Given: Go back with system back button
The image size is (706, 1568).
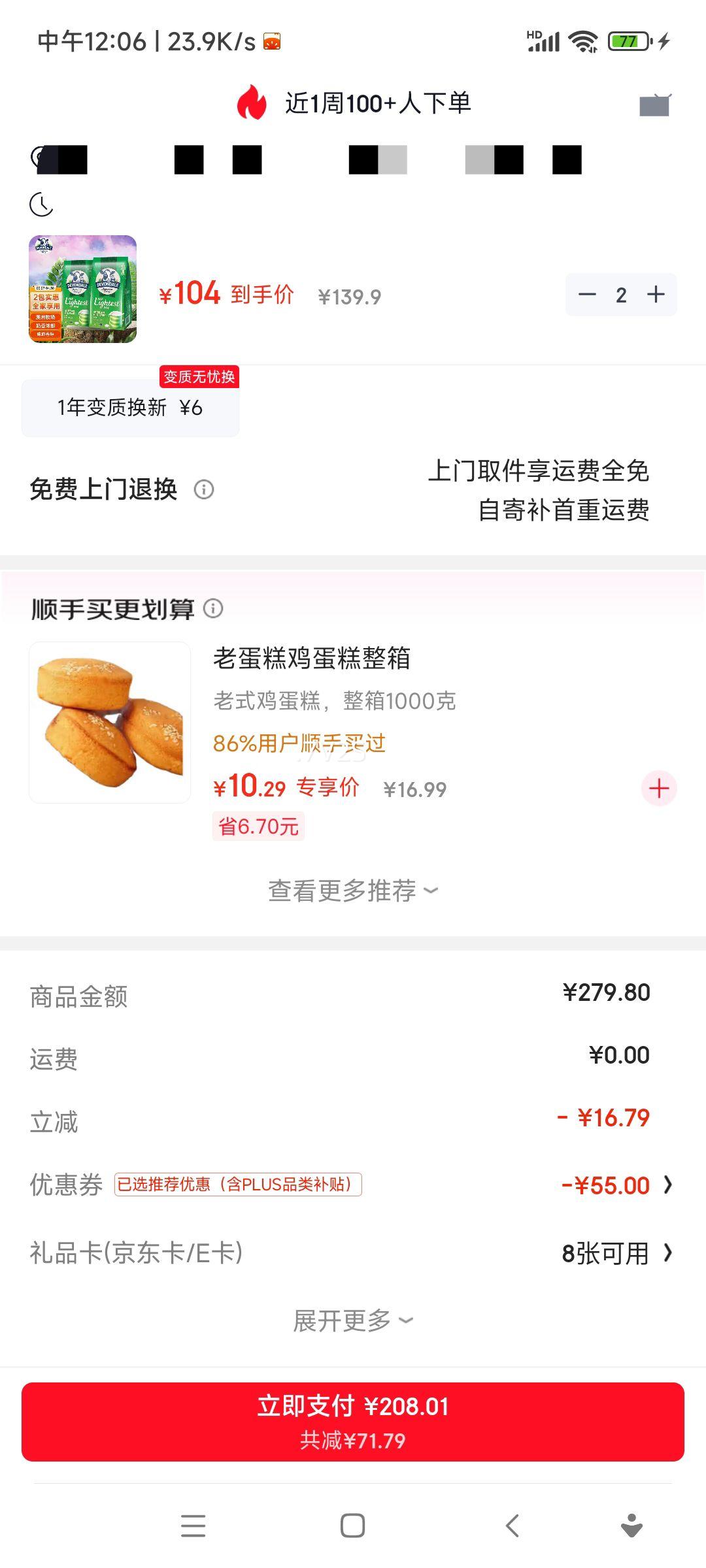Looking at the screenshot, I should coord(513,1526).
